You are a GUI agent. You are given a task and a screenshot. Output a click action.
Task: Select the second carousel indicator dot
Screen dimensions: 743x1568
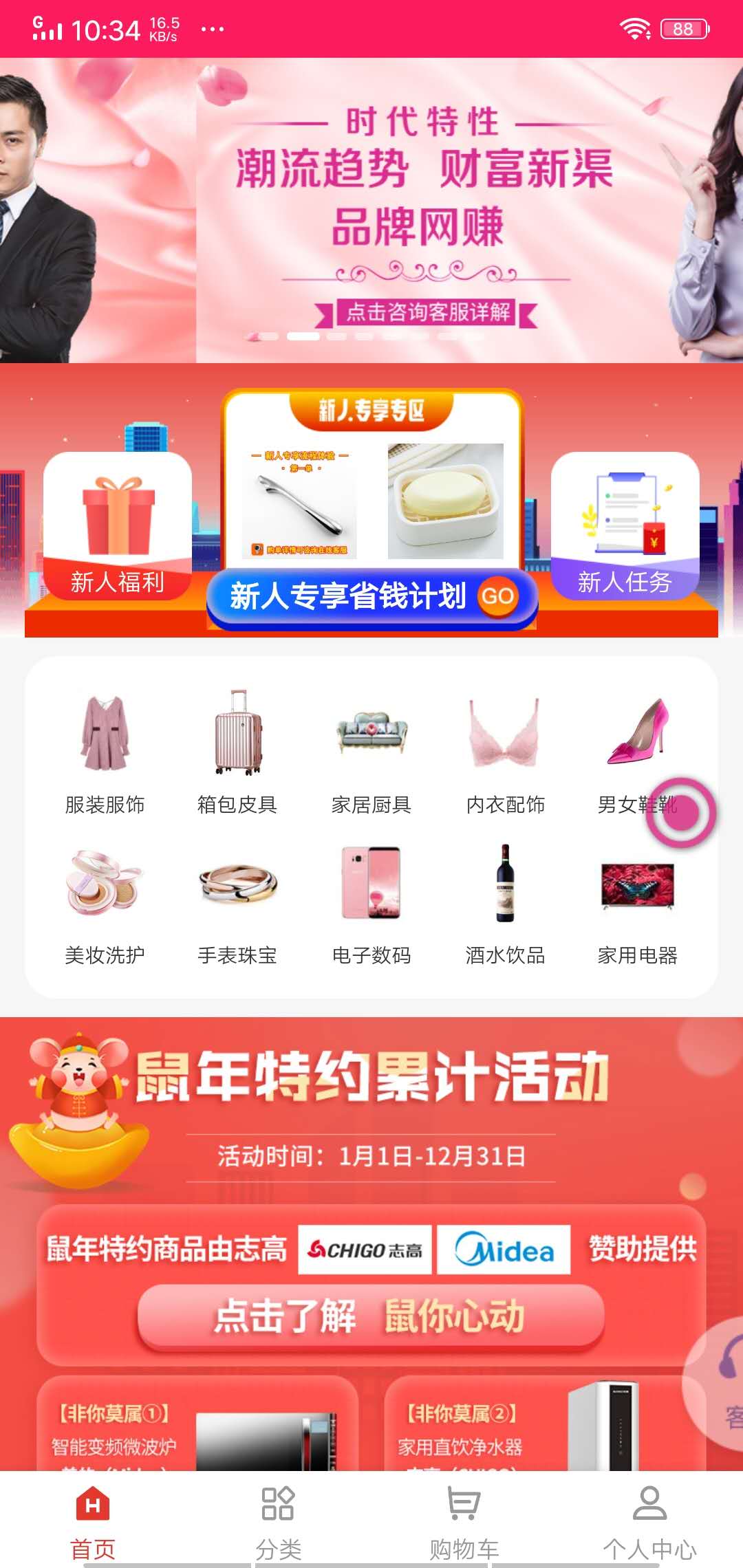point(303,337)
